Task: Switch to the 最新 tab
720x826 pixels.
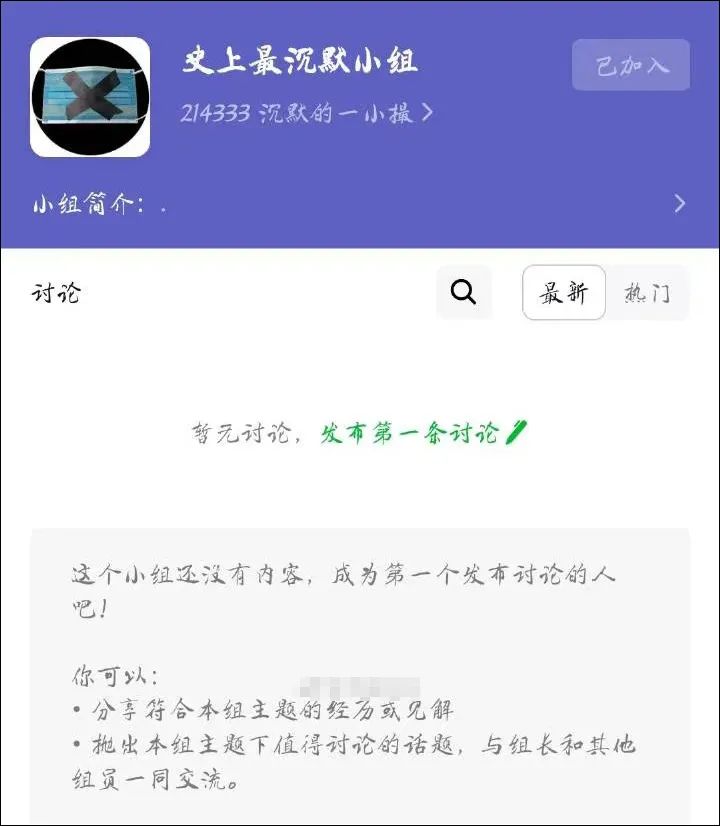Action: tap(564, 293)
